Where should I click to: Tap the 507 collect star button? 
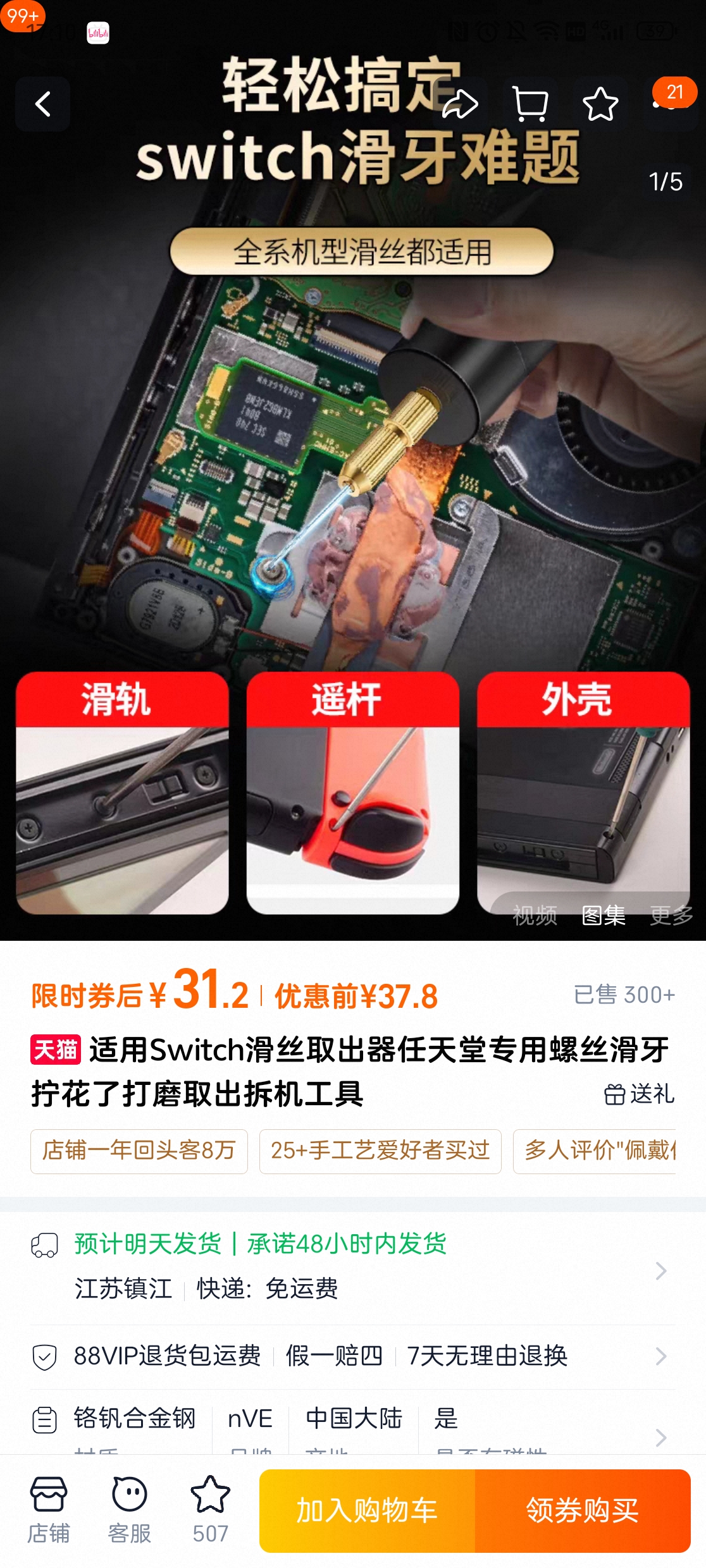pos(210,1509)
